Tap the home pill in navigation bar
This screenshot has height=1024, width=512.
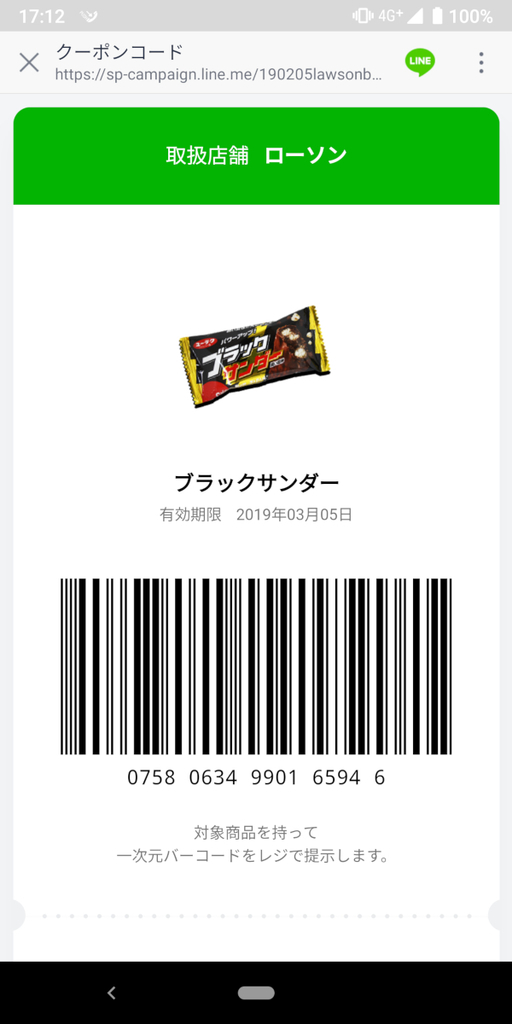(x=256, y=993)
